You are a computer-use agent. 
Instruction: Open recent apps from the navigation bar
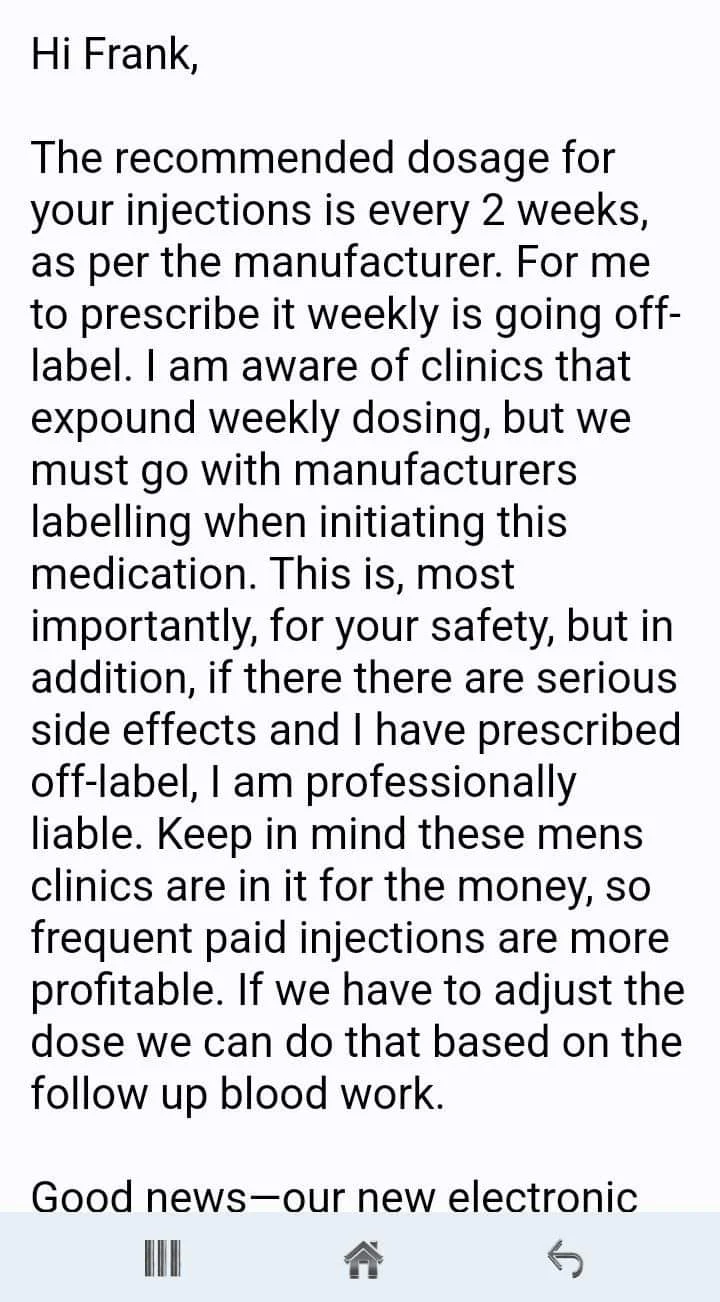pos(162,1258)
